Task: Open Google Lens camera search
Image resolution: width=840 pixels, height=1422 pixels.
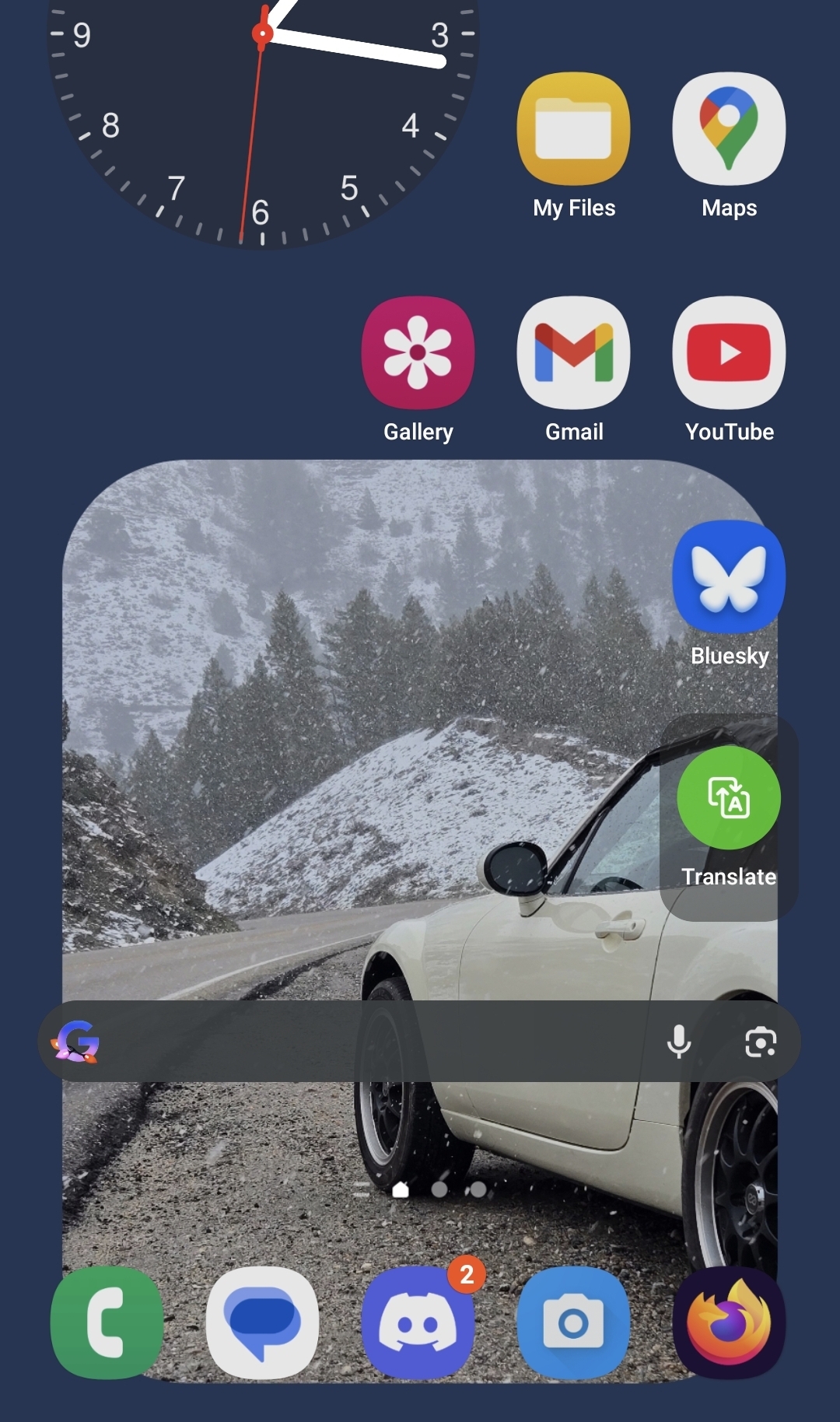Action: (760, 1041)
